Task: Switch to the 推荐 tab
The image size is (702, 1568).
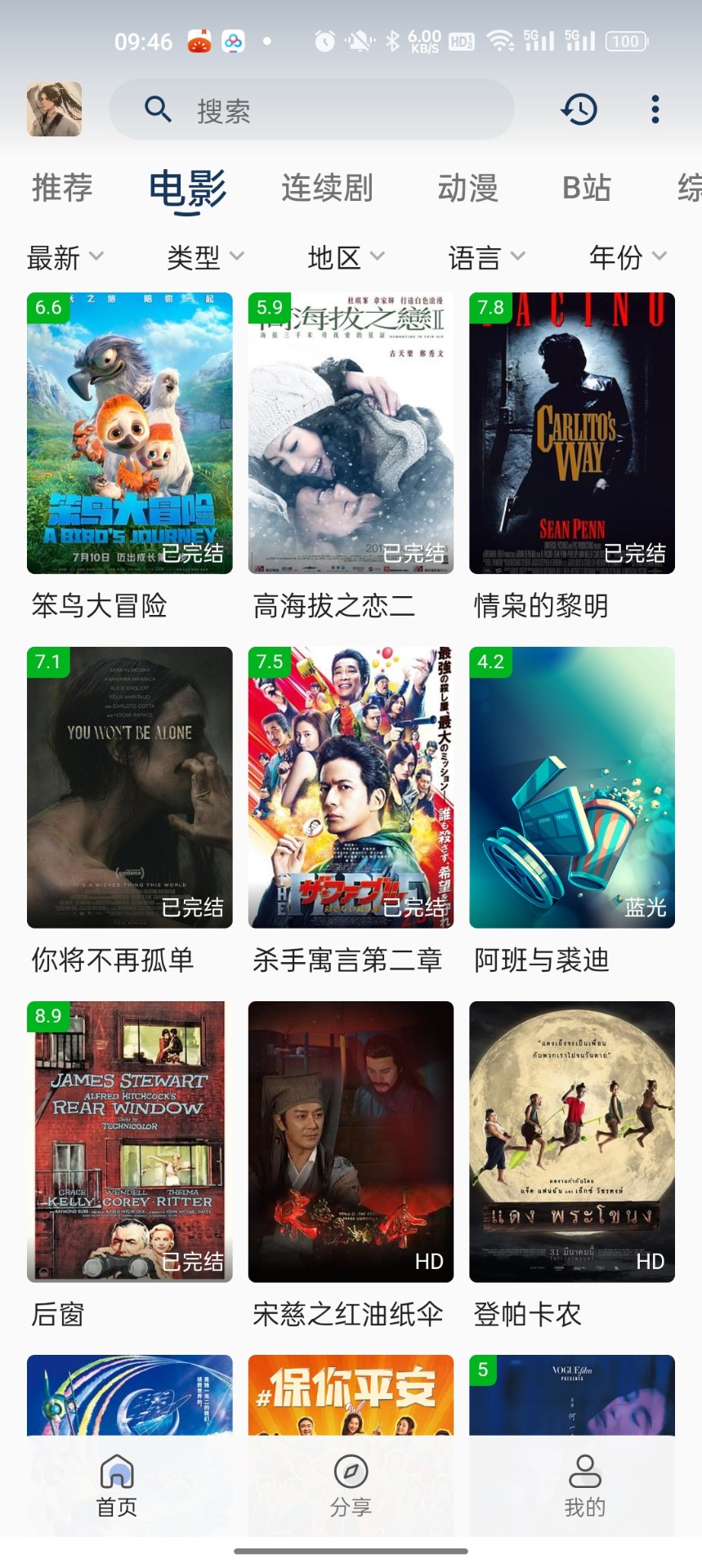Action: pos(62,188)
